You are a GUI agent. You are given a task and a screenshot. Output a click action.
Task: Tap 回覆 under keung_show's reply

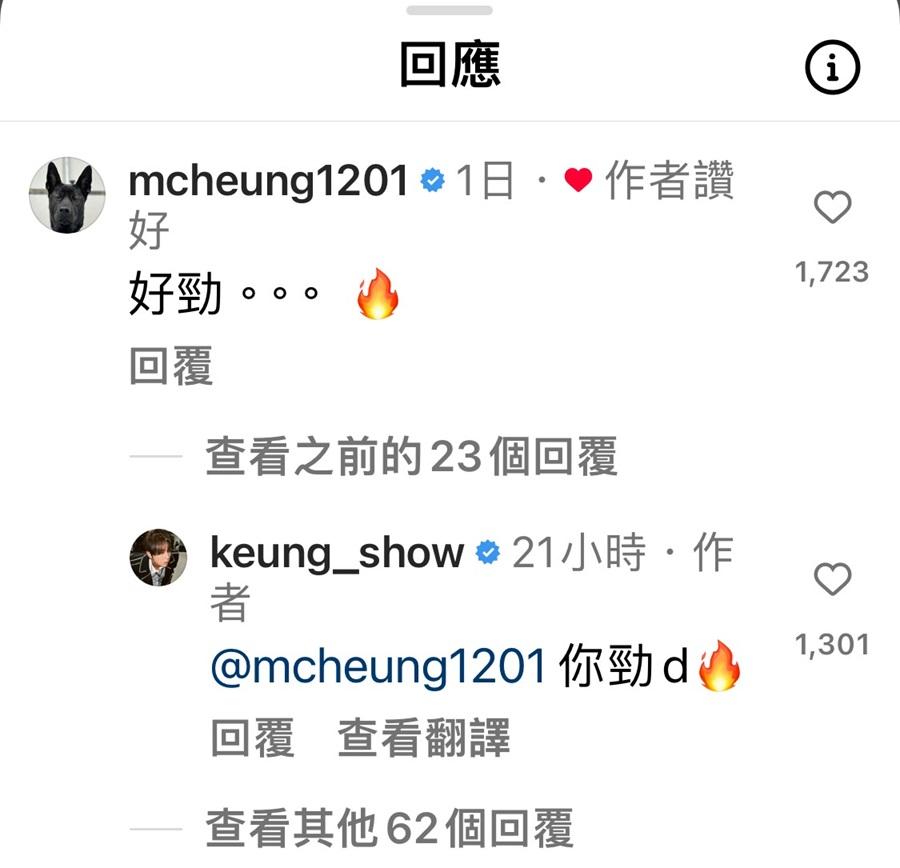(x=252, y=739)
